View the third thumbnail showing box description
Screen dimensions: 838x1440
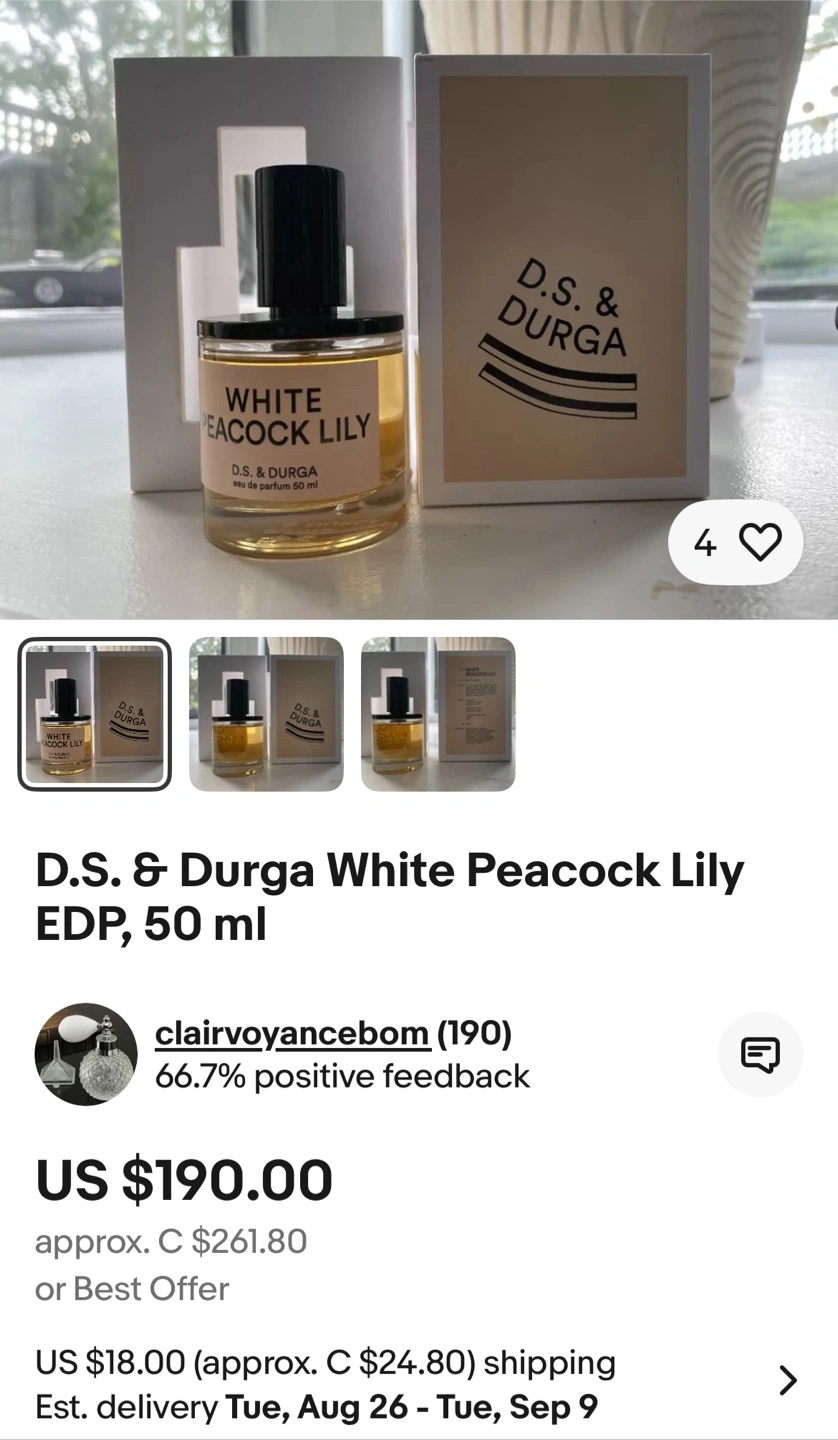[x=438, y=714]
